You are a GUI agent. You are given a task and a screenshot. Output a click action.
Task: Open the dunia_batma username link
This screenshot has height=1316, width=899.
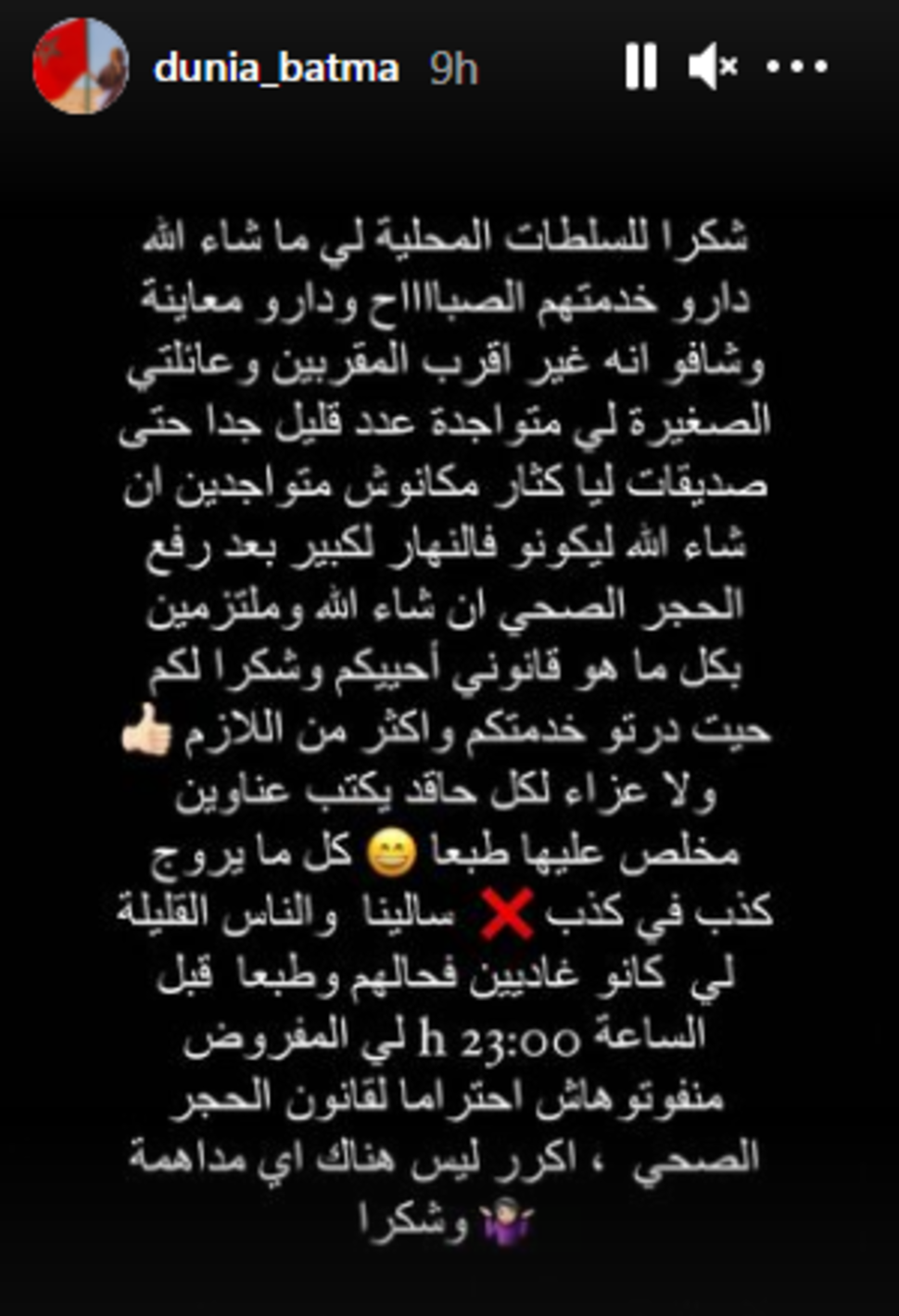pos(276,69)
